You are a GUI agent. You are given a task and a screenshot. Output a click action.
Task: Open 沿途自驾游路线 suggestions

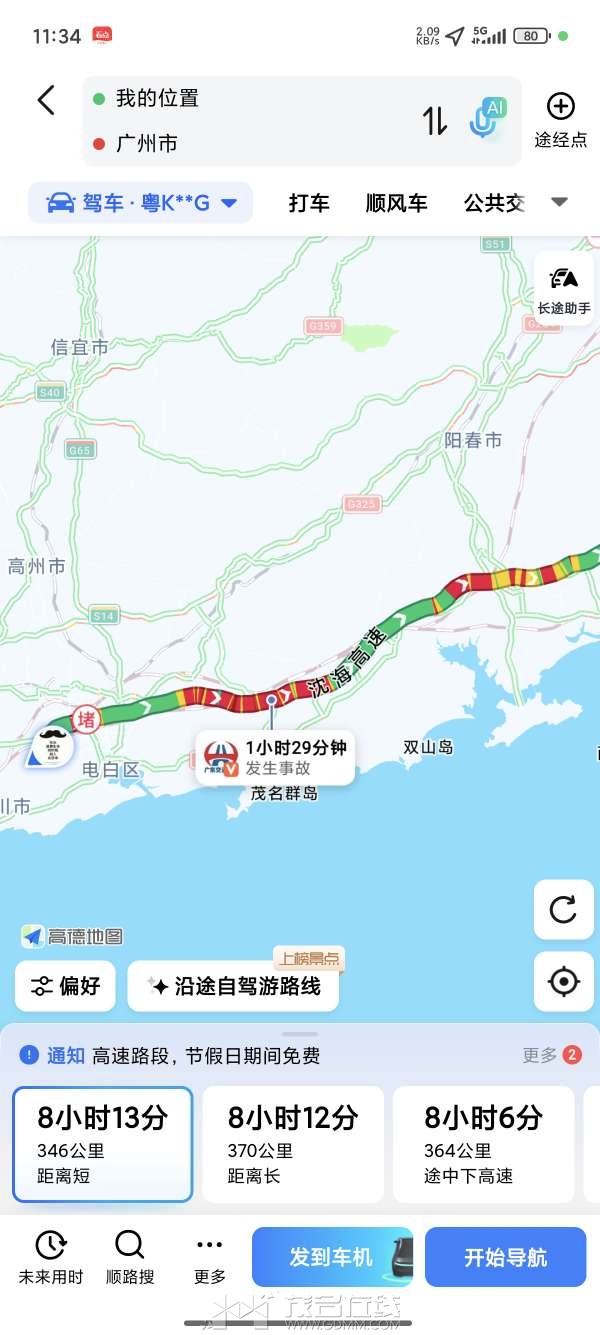233,986
